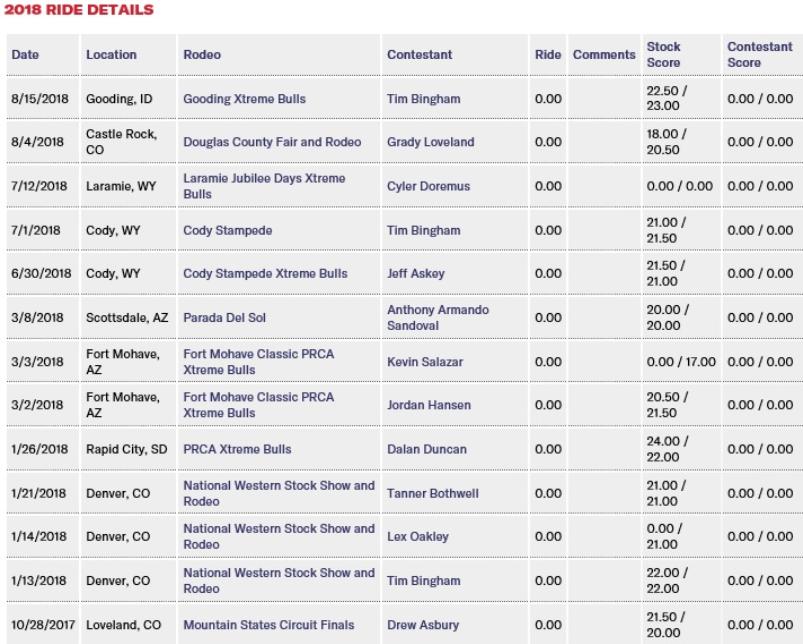Open the Parada Del Sol rodeo
The width and height of the screenshot is (803, 644).
coord(228,317)
